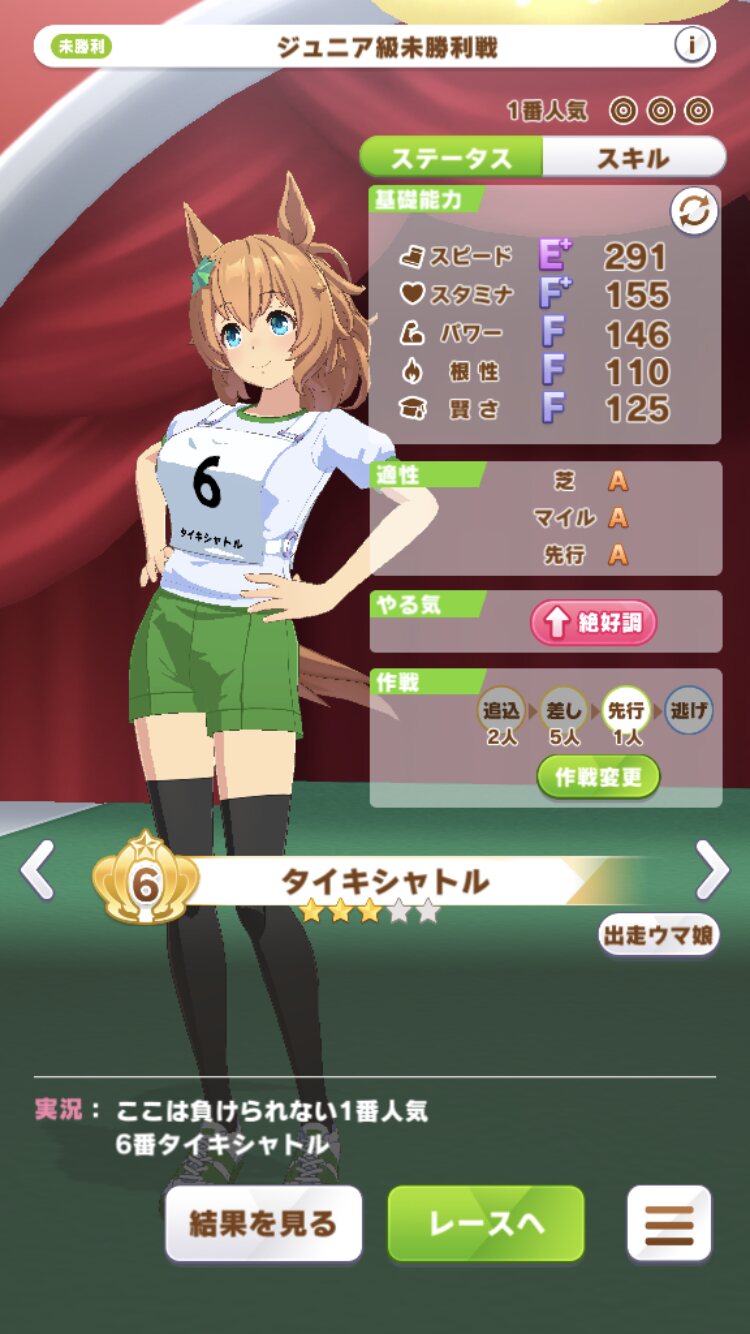Tap 結果を見る to skip to results
Image resolution: width=750 pixels, height=1334 pixels.
(264, 1223)
